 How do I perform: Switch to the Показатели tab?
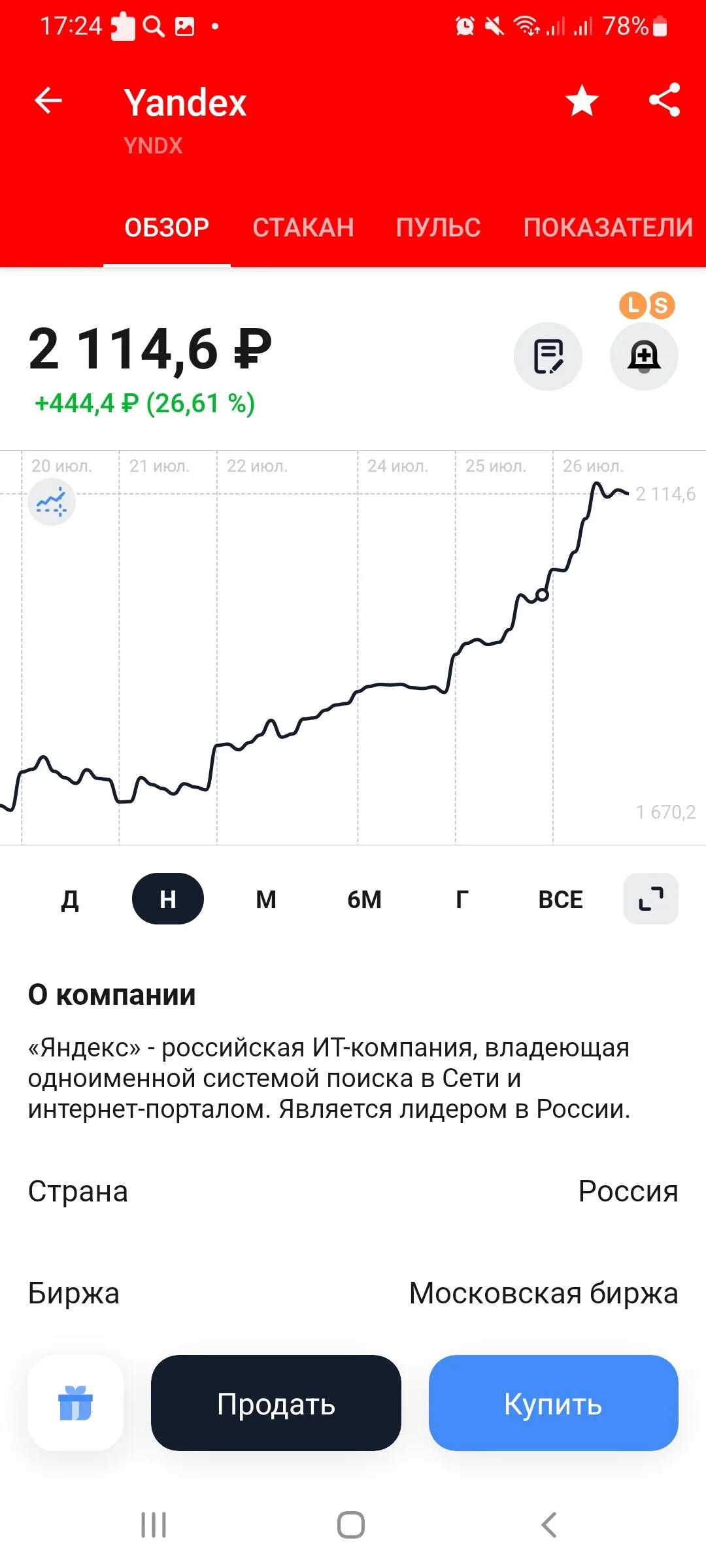pyautogui.click(x=608, y=227)
